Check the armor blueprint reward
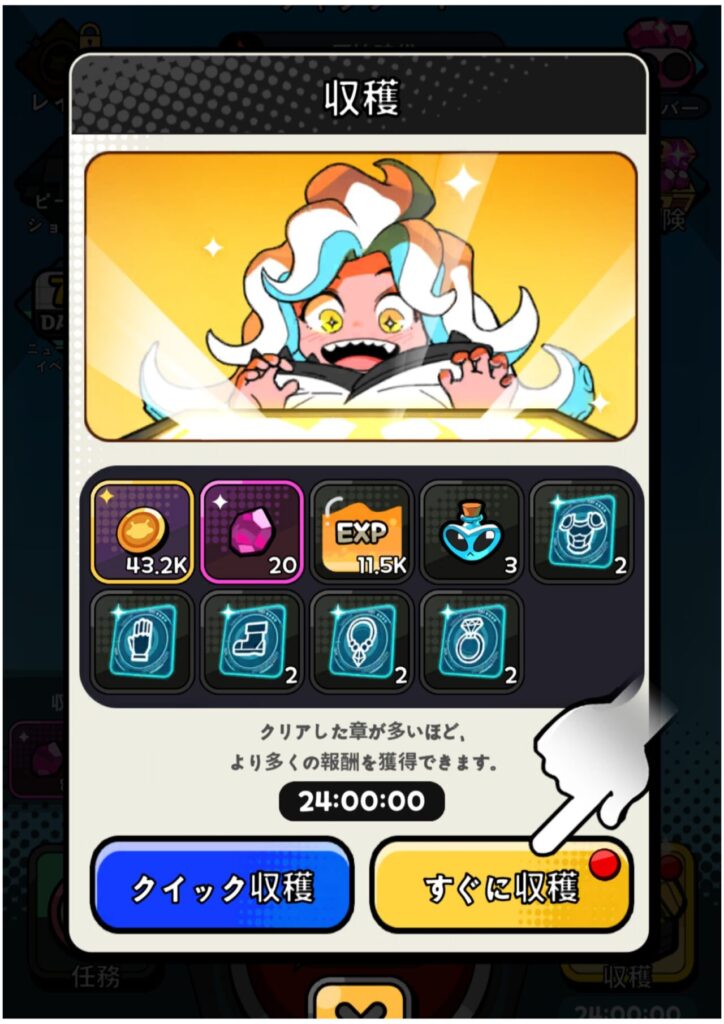The image size is (724, 1024). (581, 532)
